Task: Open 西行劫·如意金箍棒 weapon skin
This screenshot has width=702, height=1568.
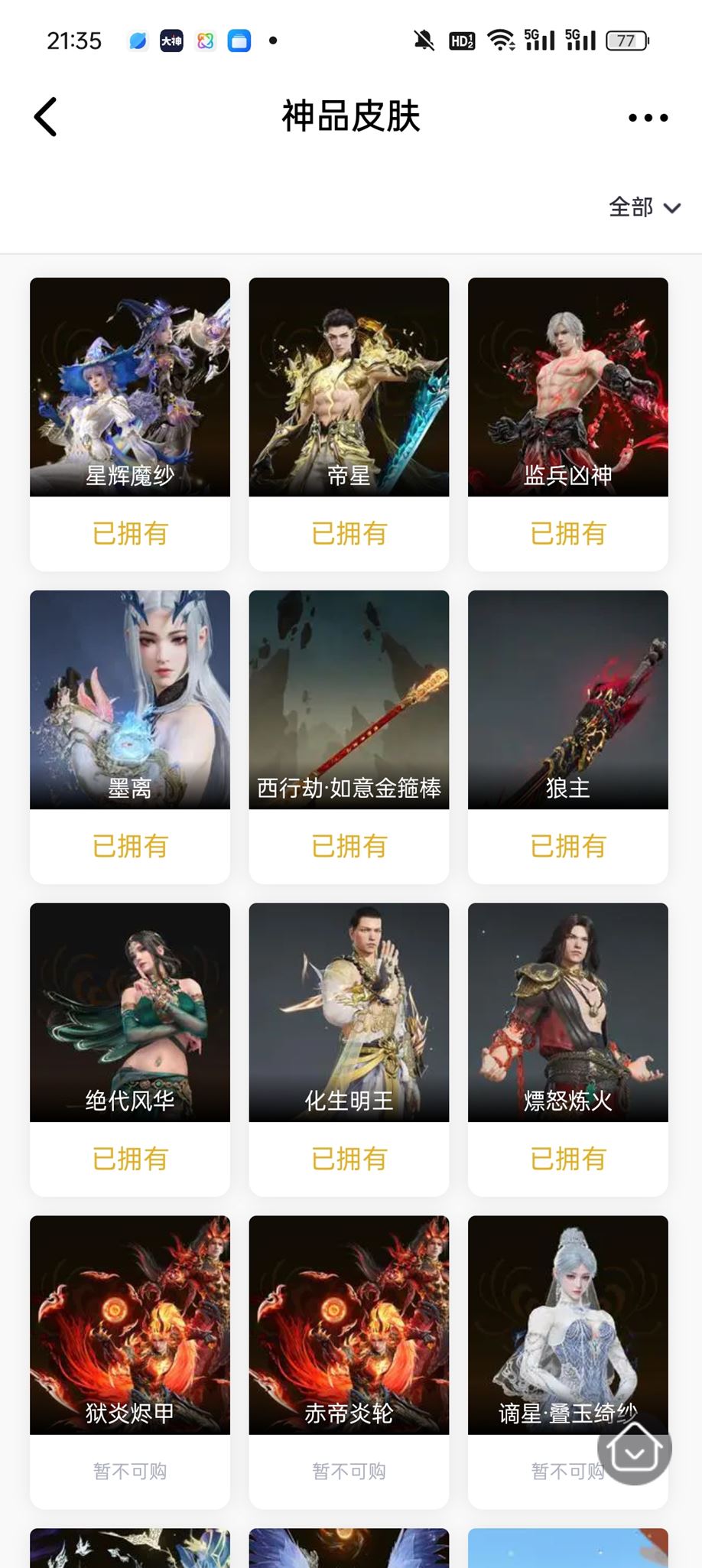Action: coord(349,737)
